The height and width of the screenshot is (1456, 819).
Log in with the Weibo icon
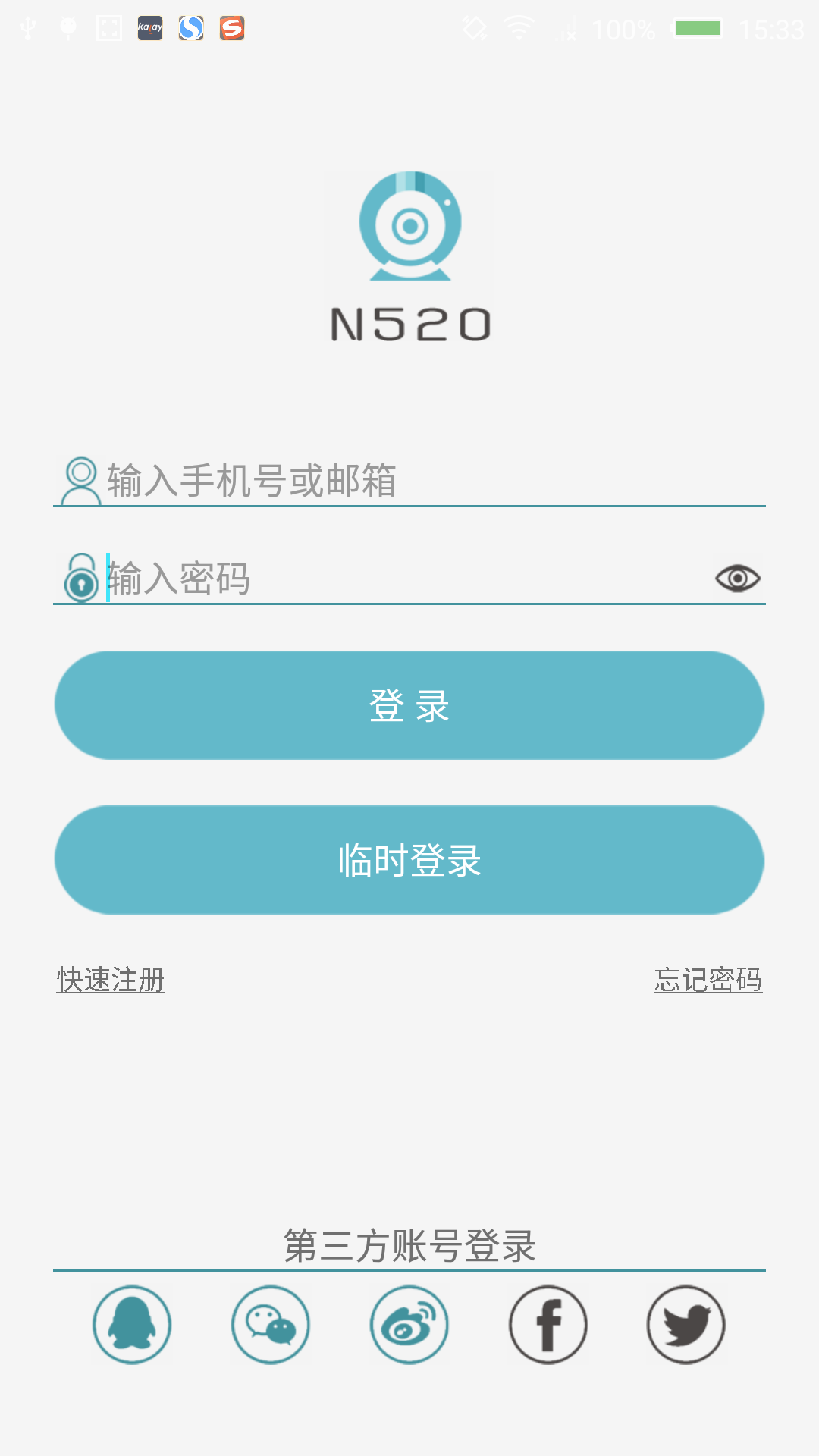click(409, 1325)
